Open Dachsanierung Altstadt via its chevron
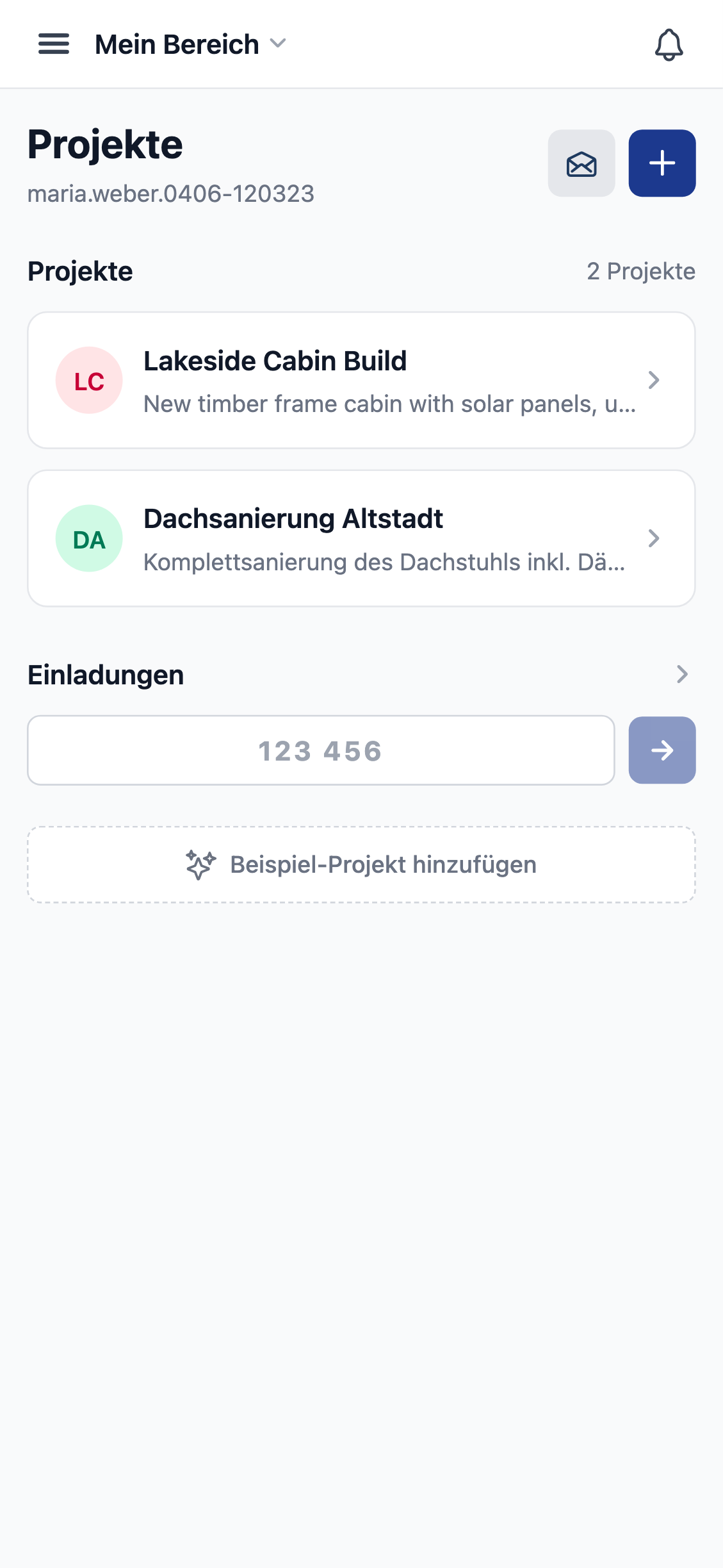 click(x=654, y=538)
